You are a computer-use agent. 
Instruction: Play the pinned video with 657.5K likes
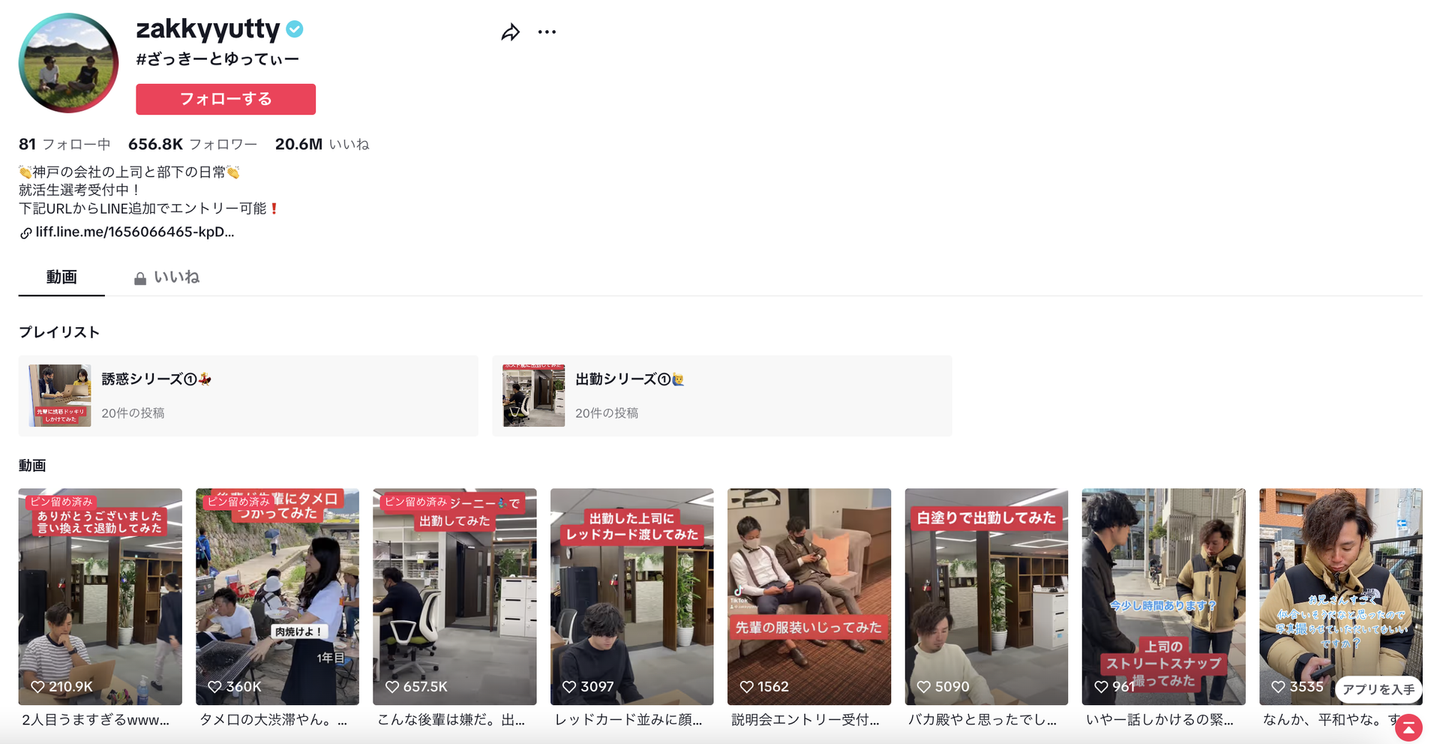click(x=454, y=596)
